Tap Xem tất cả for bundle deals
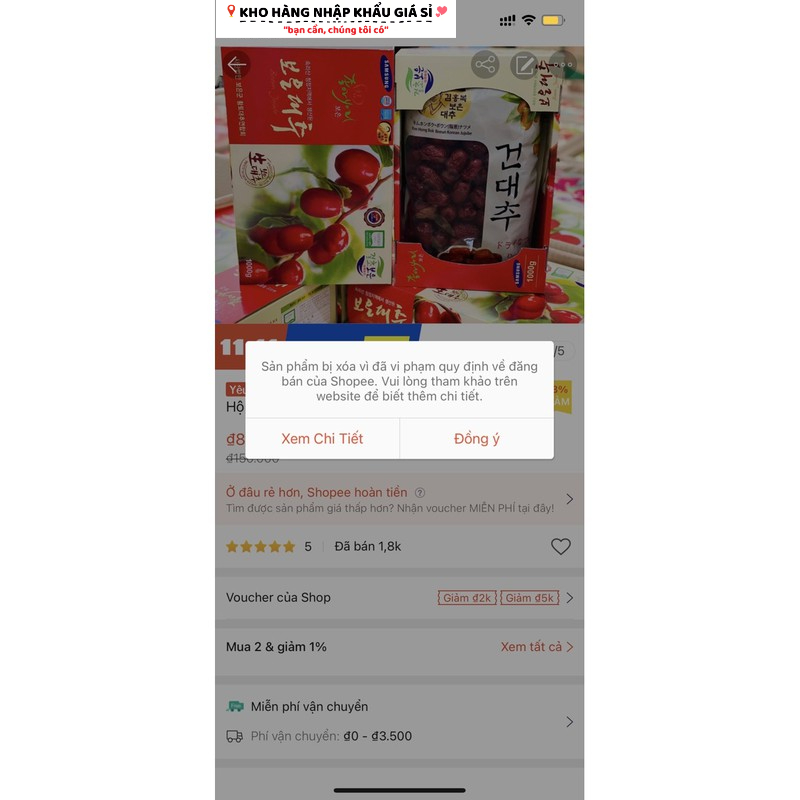The image size is (800, 800). (536, 647)
